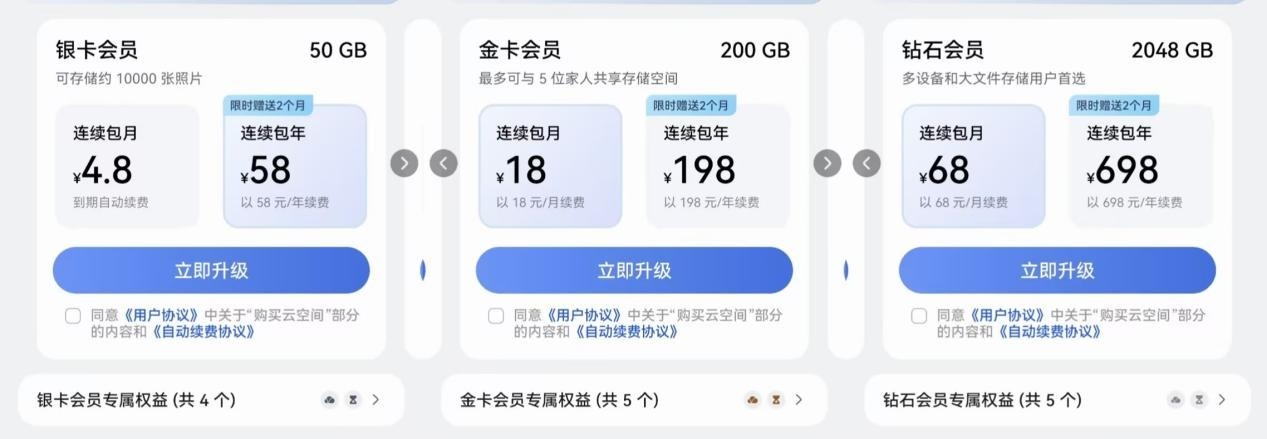Open 自动续费协议 link in 金卡会员 card
Viewport: 1267px width, 439px height.
[x=626, y=331]
